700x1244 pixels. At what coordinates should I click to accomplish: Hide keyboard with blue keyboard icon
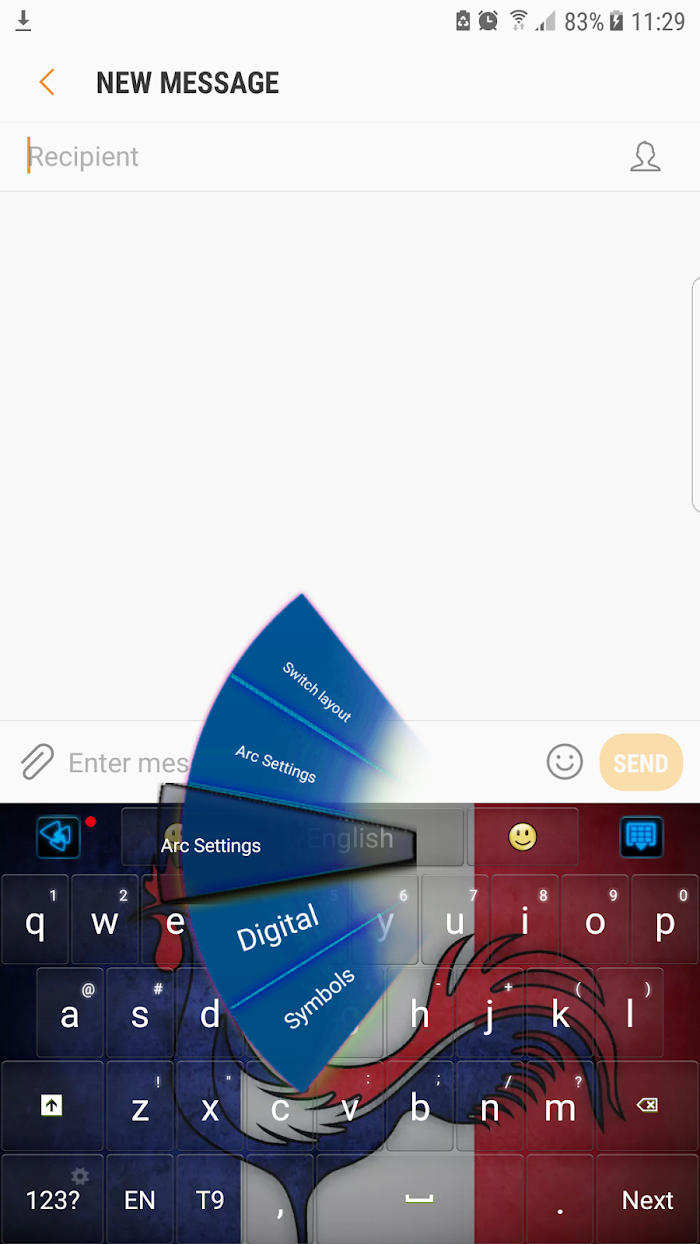click(x=641, y=837)
